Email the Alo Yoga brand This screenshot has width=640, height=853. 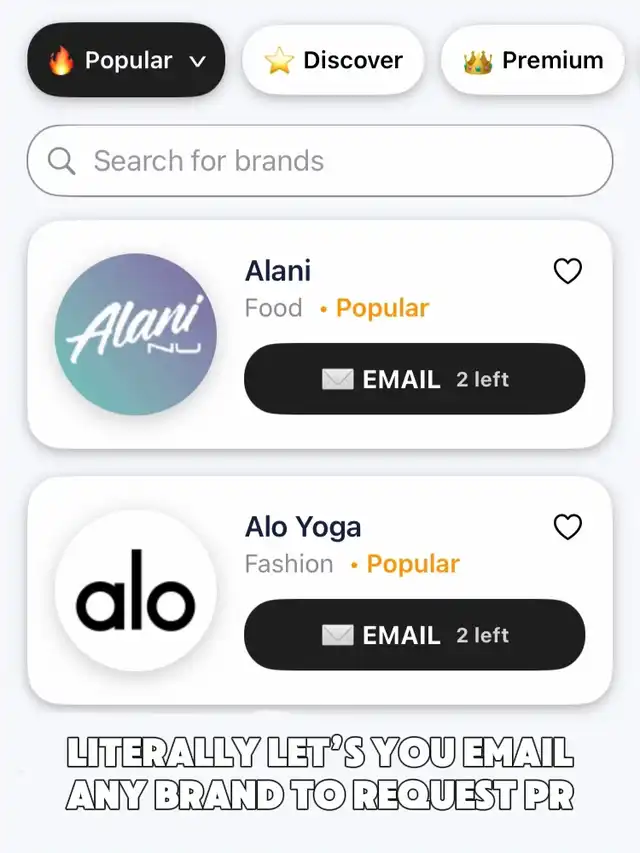(x=414, y=634)
